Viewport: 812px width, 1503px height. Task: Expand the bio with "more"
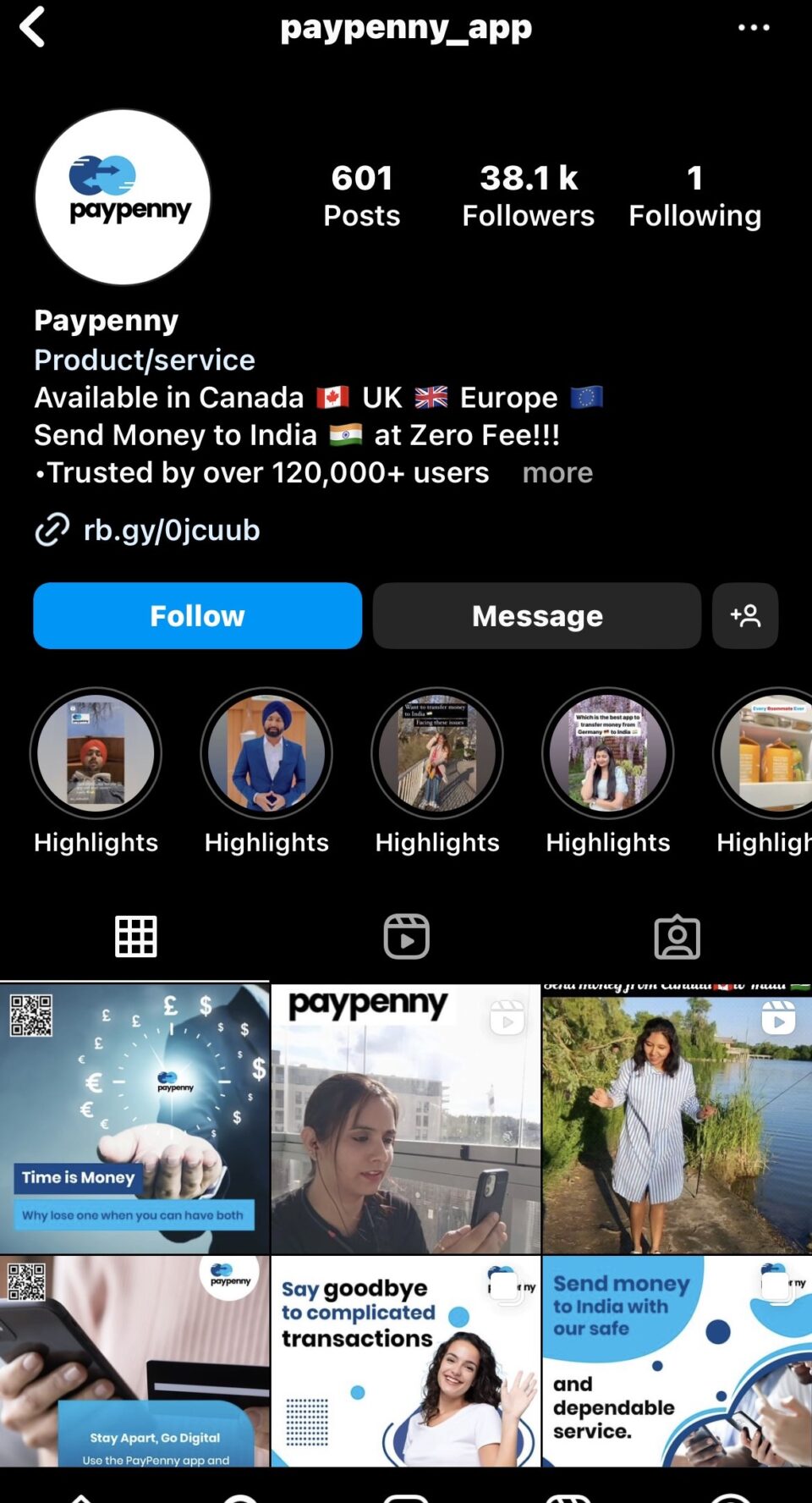557,472
